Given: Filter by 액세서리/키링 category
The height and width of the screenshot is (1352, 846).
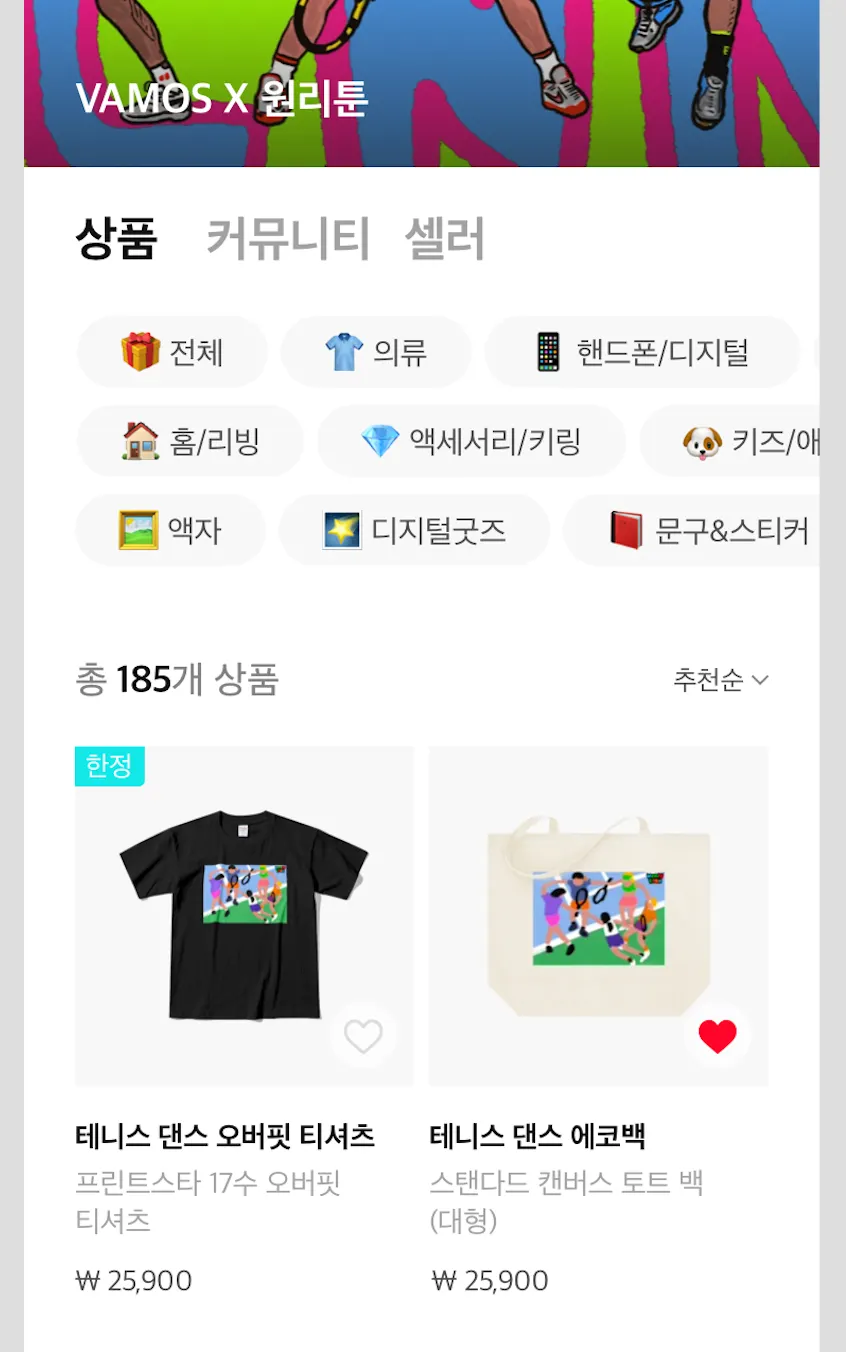Looking at the screenshot, I should (x=471, y=441).
